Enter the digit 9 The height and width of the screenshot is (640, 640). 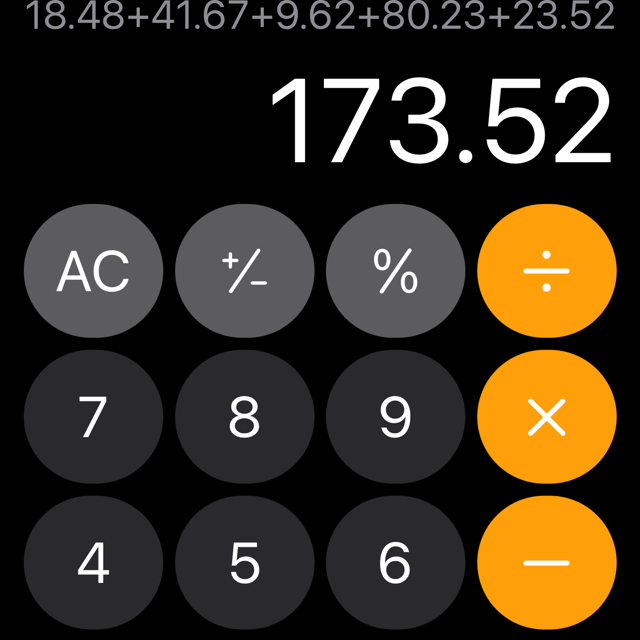pyautogui.click(x=396, y=418)
